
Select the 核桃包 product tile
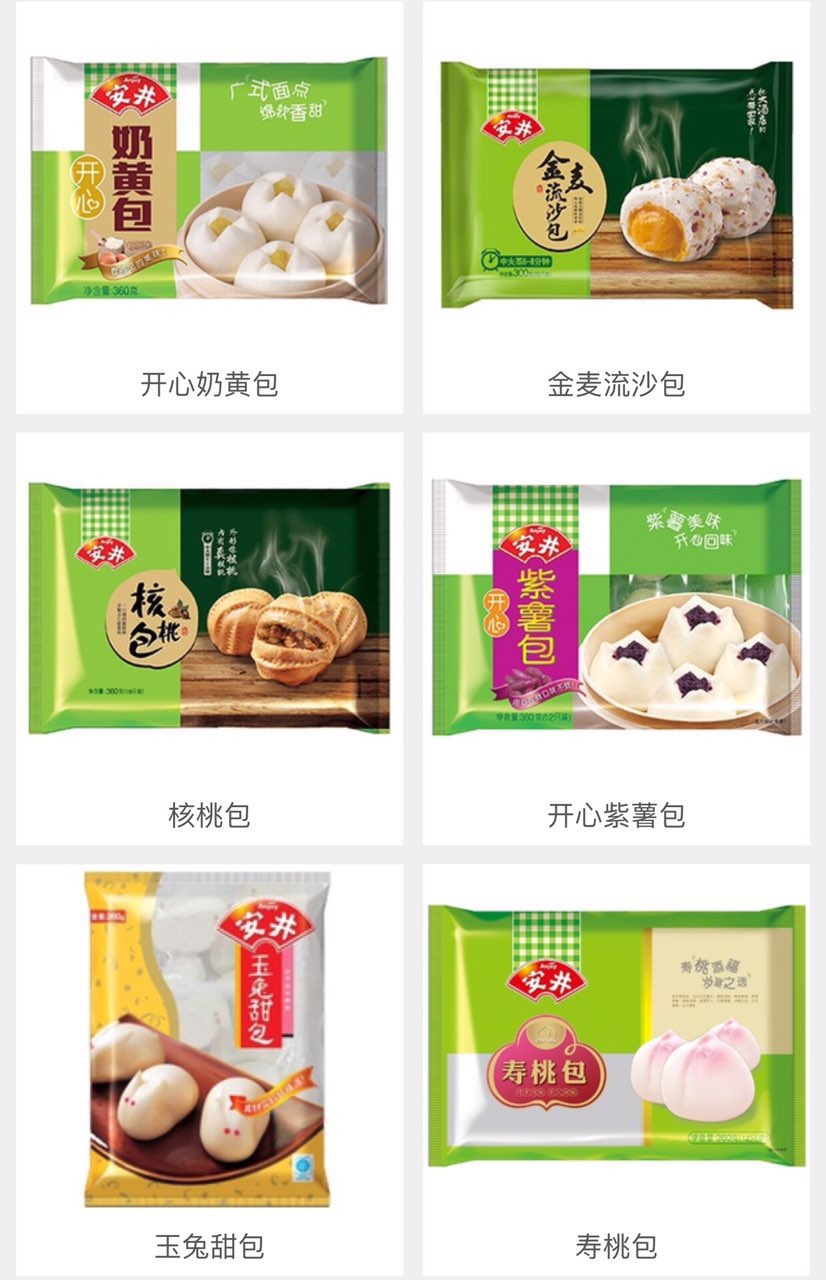click(x=209, y=638)
